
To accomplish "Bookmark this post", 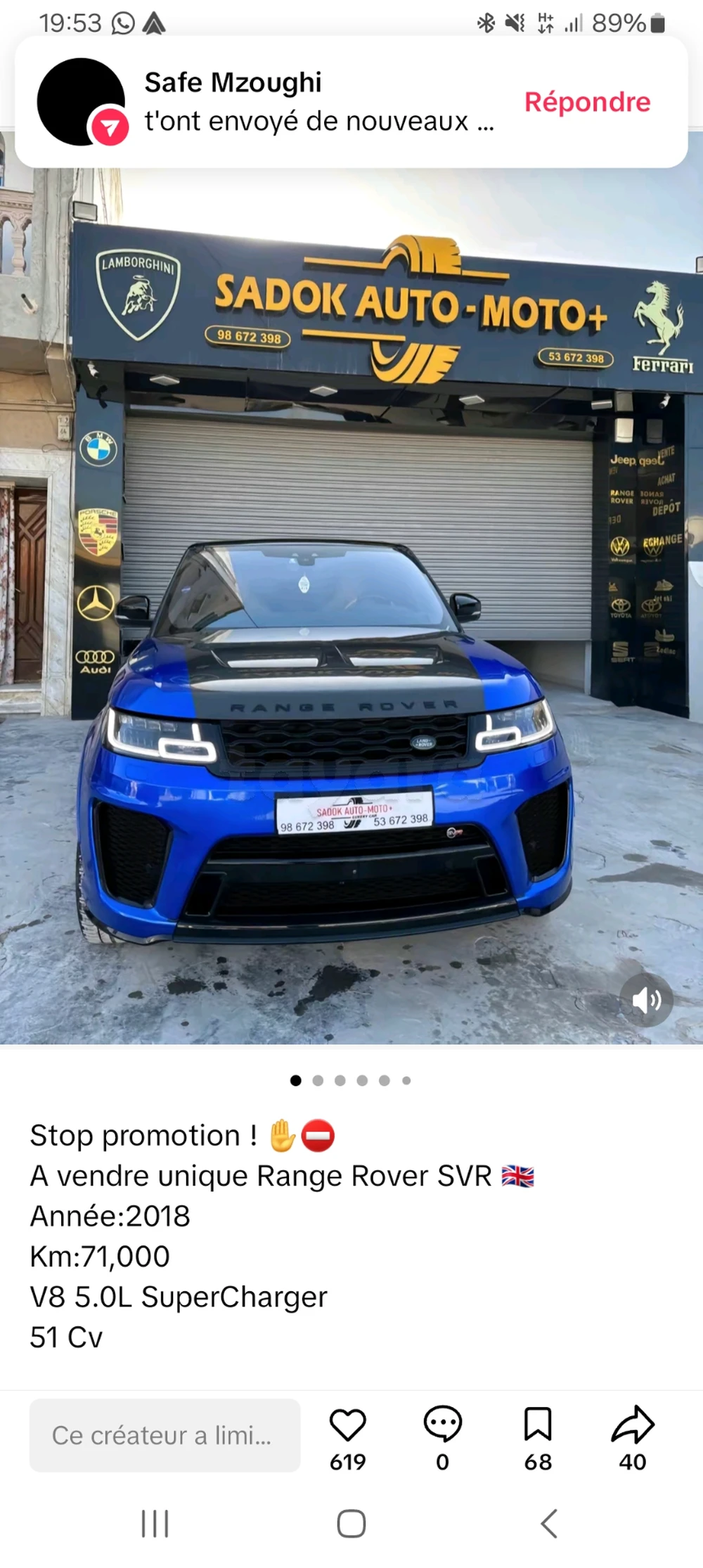I will pyautogui.click(x=538, y=1426).
